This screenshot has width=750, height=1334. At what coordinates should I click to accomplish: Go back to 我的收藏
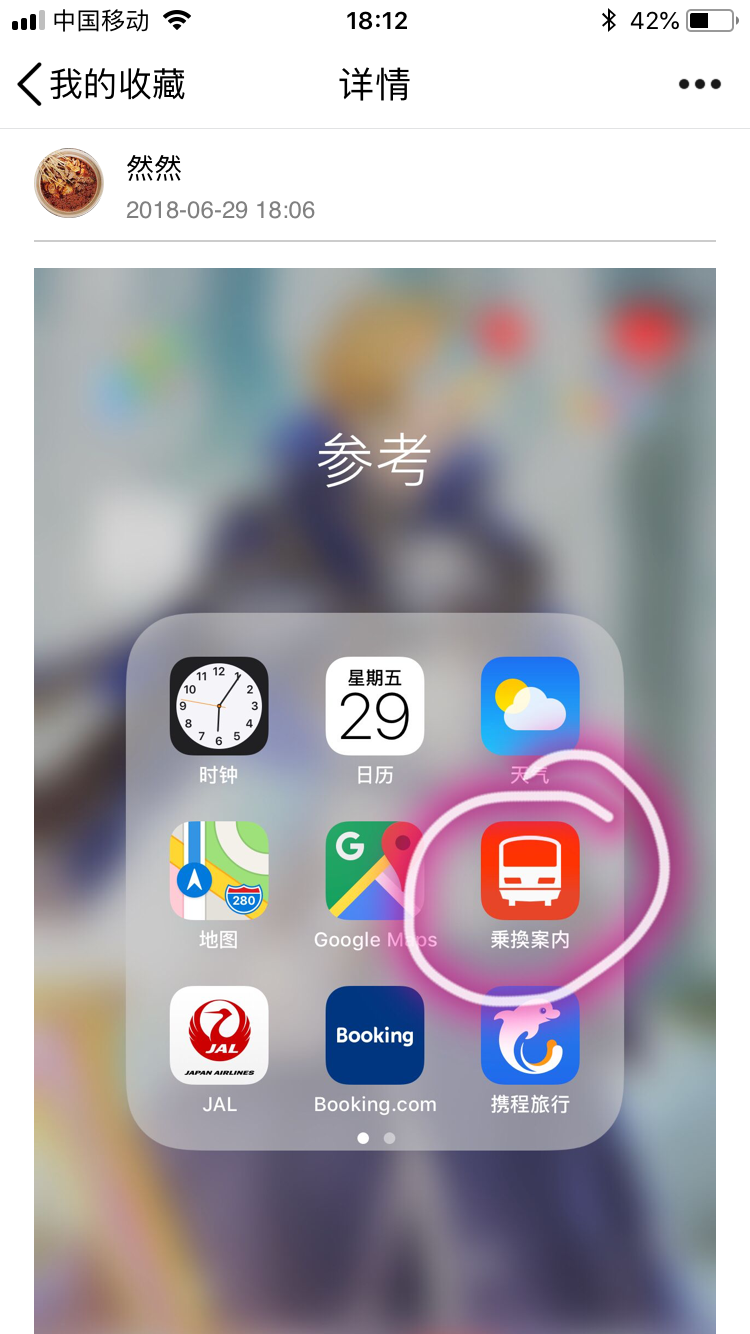pos(101,84)
